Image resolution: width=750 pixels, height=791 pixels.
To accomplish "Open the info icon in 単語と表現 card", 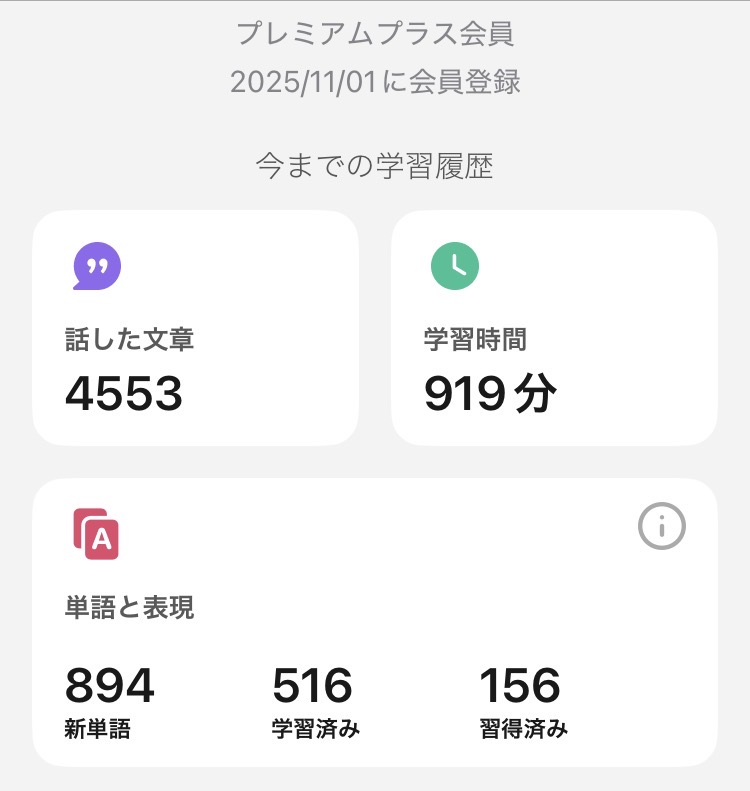I will 662,525.
